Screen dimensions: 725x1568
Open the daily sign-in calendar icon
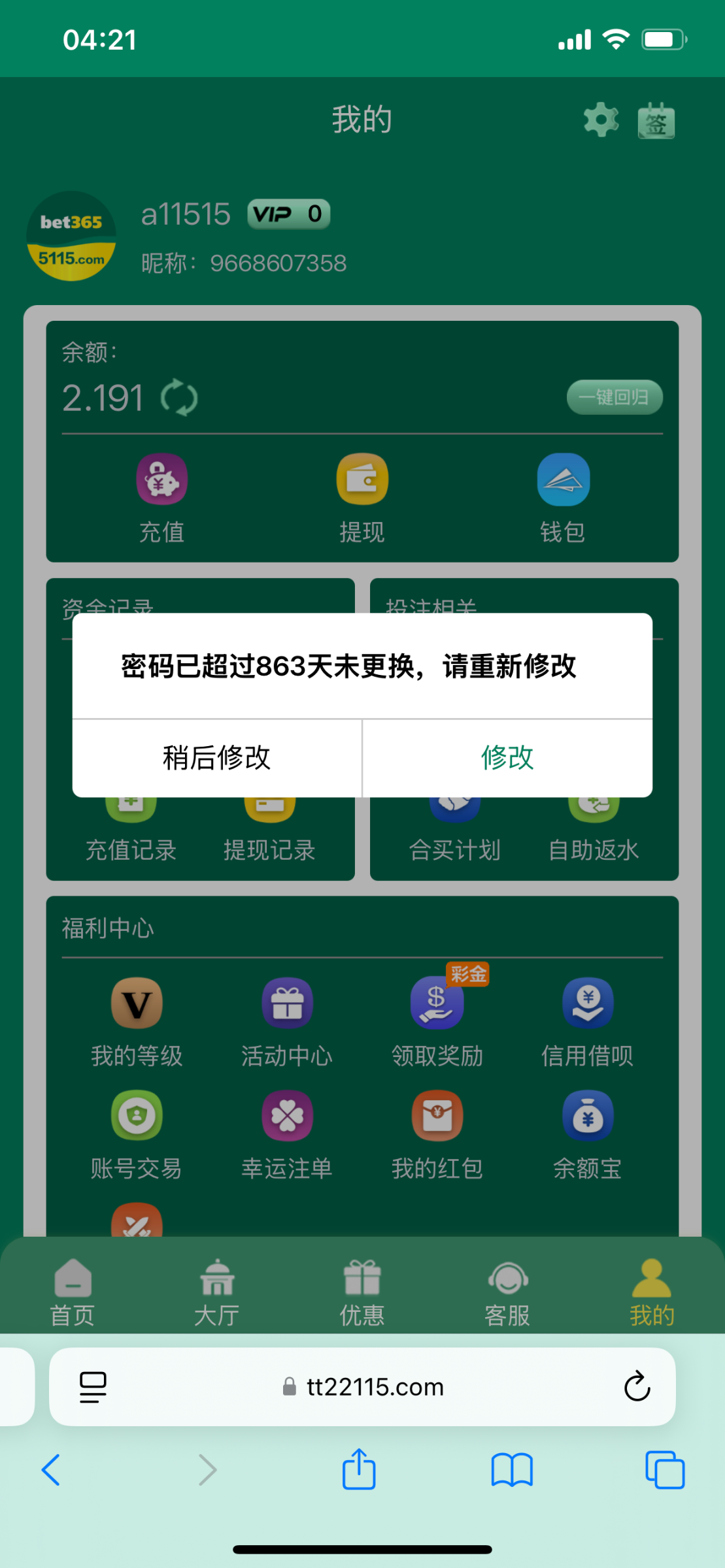tap(656, 121)
